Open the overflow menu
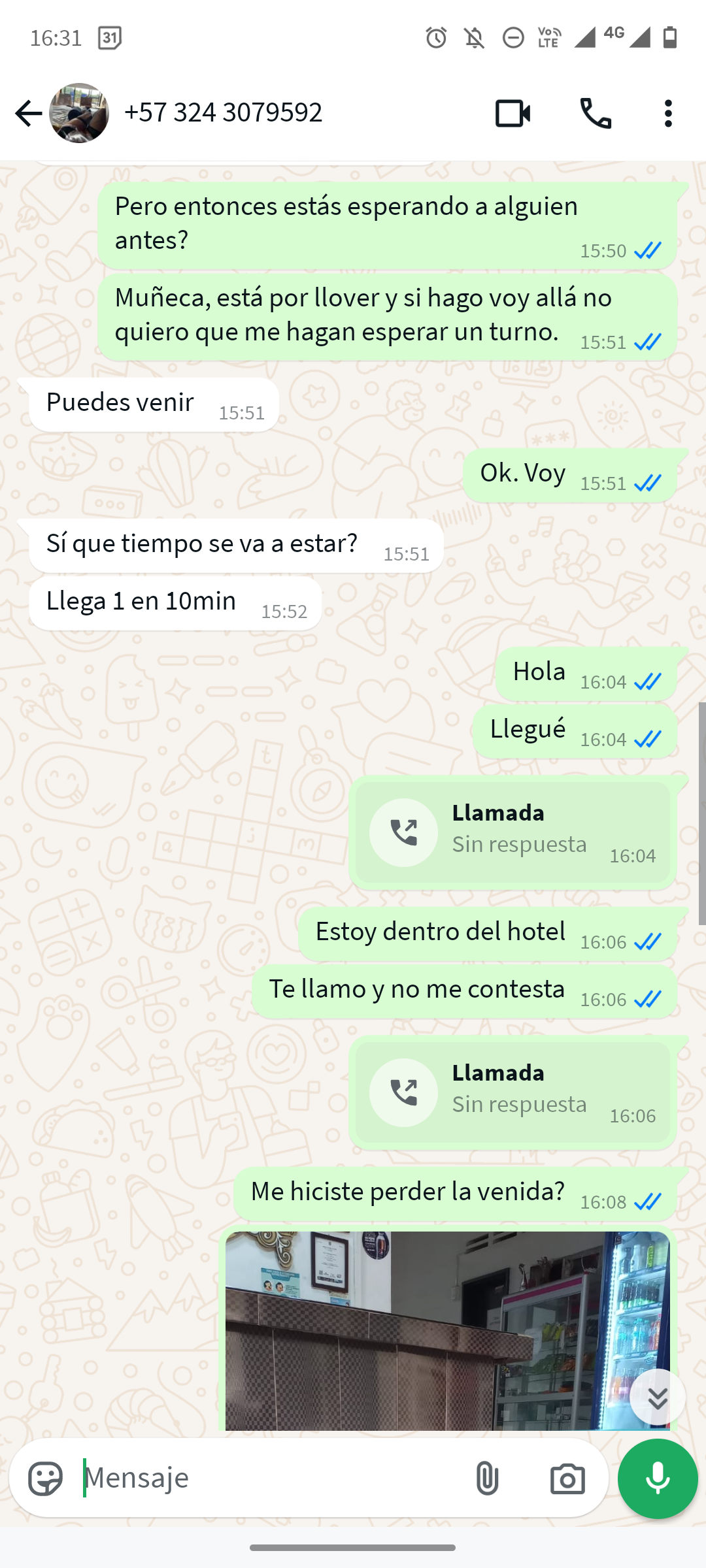Viewport: 706px width, 1568px height. point(667,113)
